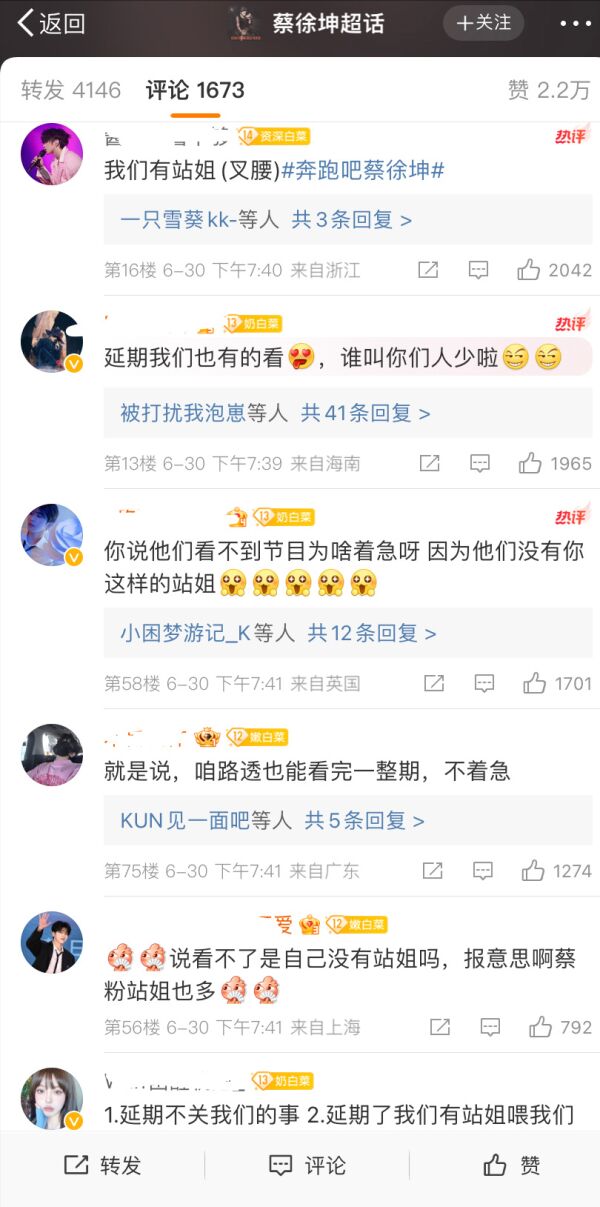Image resolution: width=600 pixels, height=1207 pixels.
Task: Repost the comment on 第16楼
Action: (x=428, y=270)
